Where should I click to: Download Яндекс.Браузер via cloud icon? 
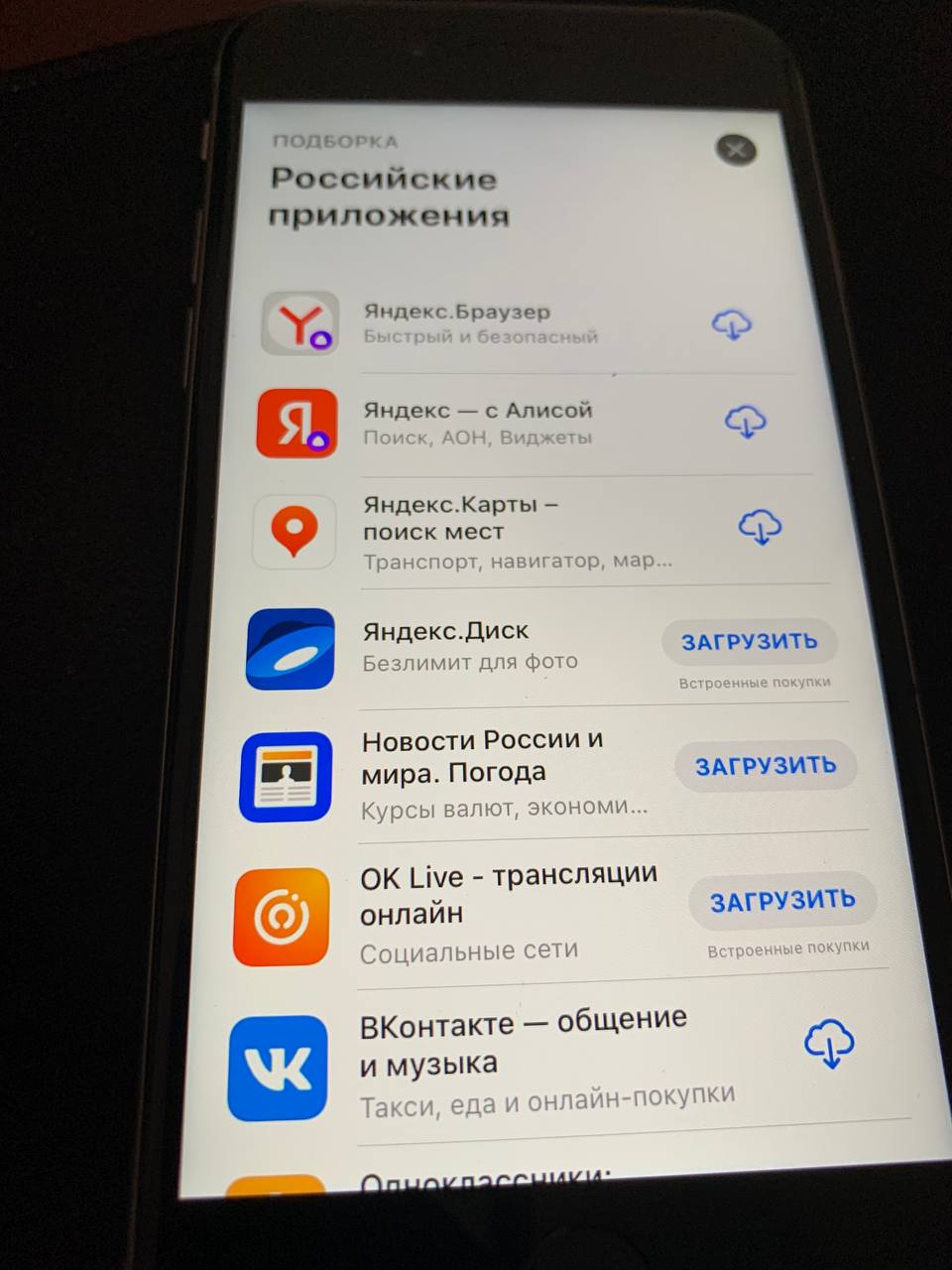coord(732,324)
